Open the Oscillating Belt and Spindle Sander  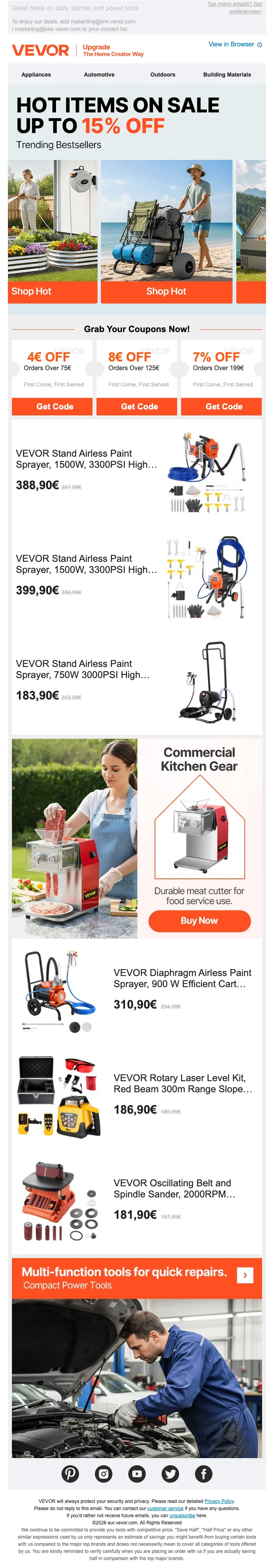click(137, 1202)
